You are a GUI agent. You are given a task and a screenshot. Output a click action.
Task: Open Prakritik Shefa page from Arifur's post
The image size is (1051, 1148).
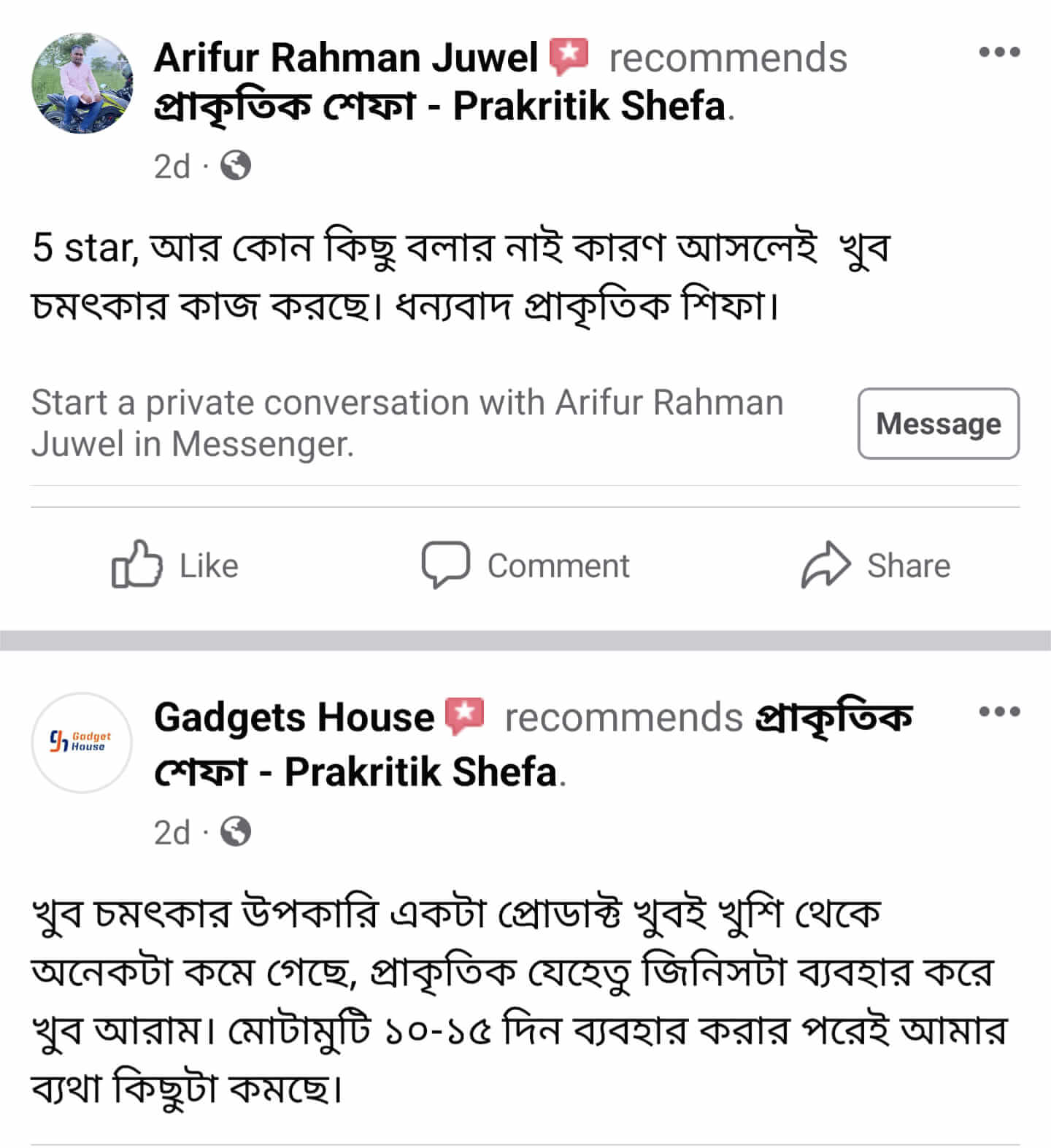441,107
